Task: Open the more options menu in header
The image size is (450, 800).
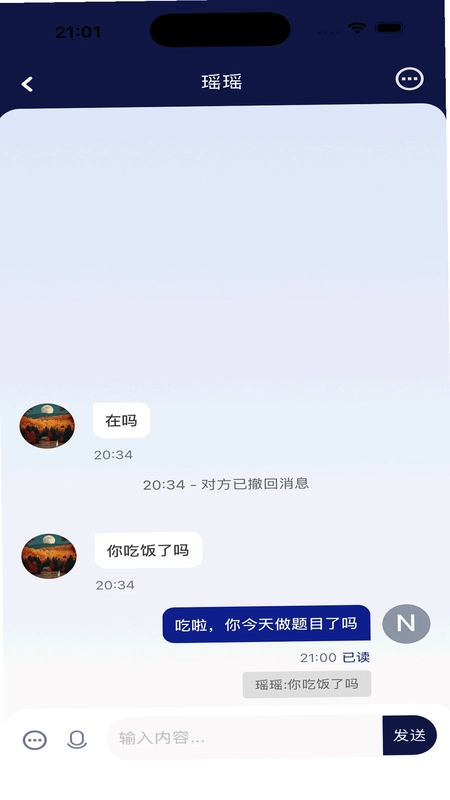Action: [409, 79]
